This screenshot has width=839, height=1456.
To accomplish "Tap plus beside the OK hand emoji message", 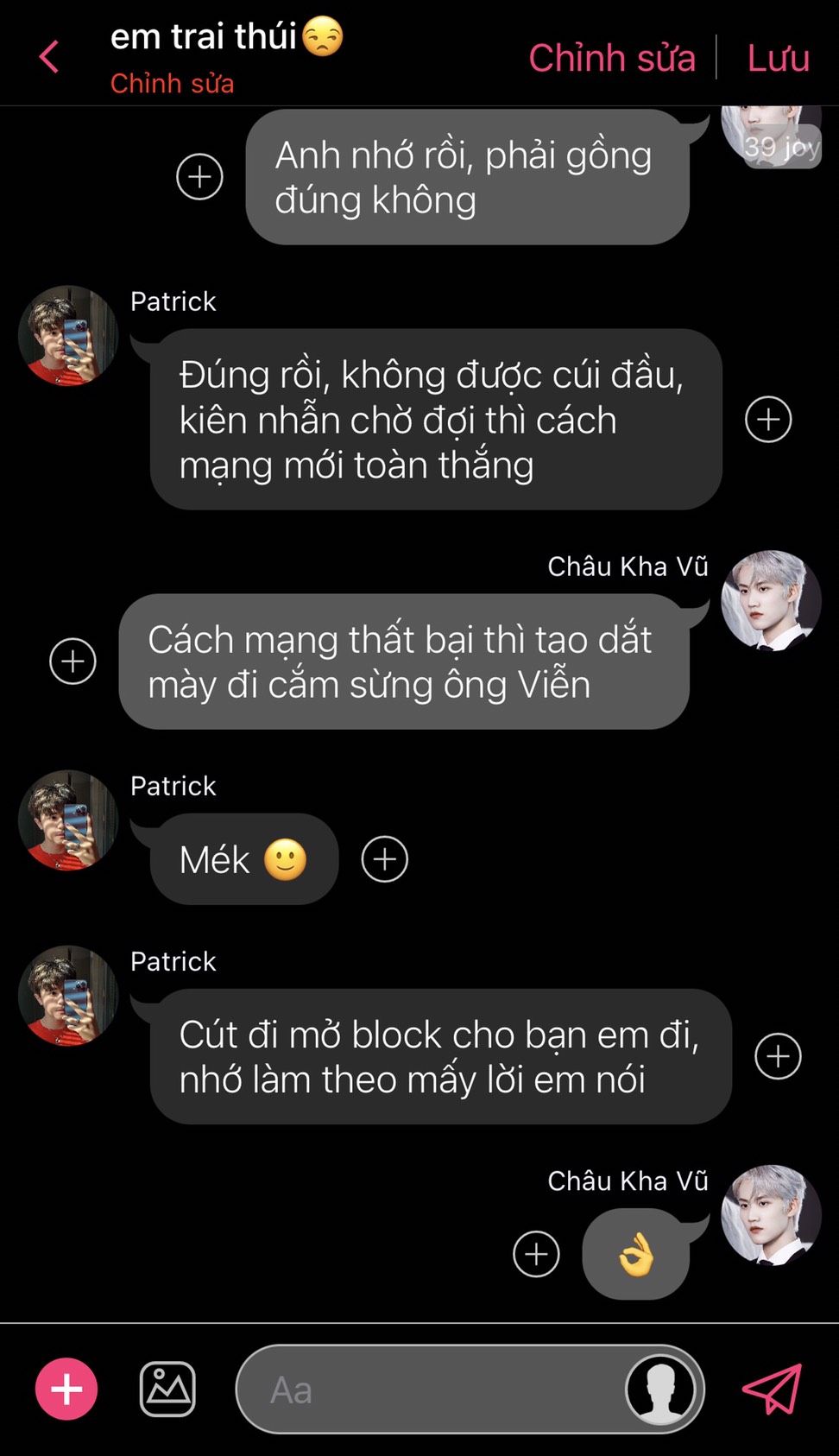I will pos(536,1254).
